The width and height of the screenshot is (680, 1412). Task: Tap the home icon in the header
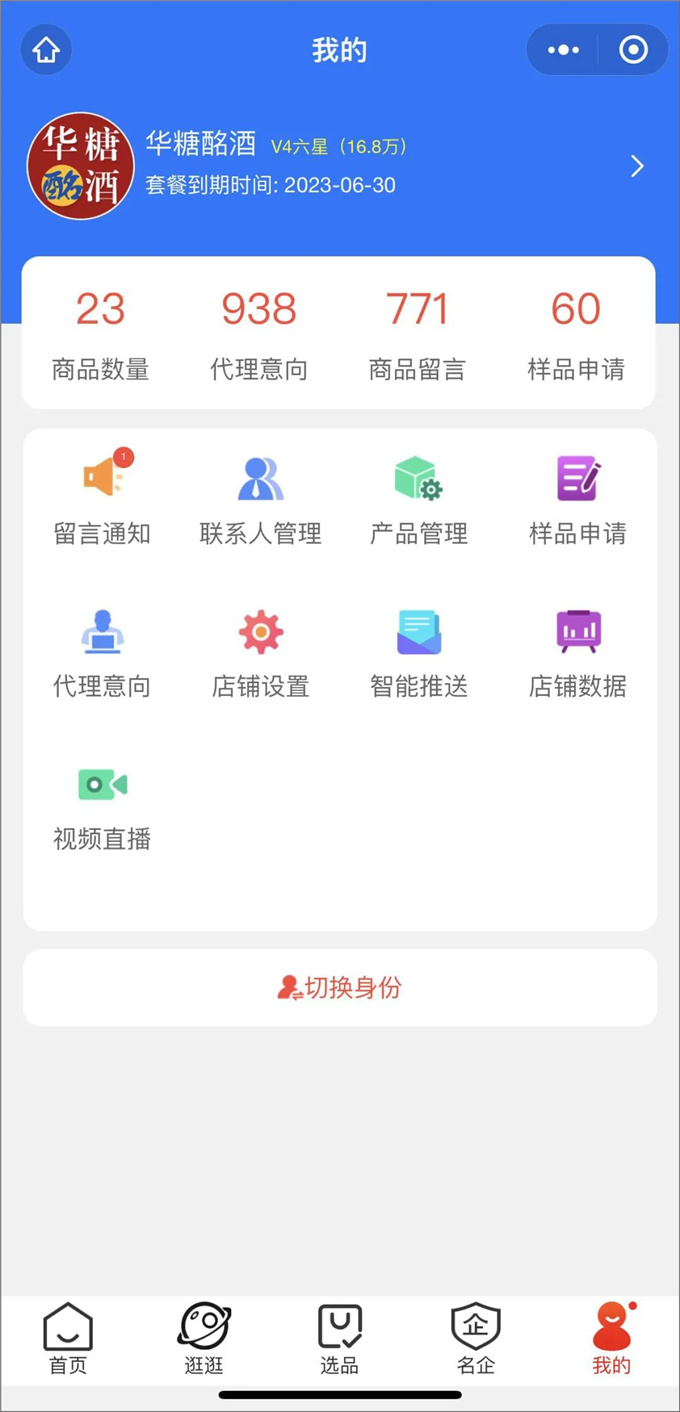pyautogui.click(x=46, y=50)
